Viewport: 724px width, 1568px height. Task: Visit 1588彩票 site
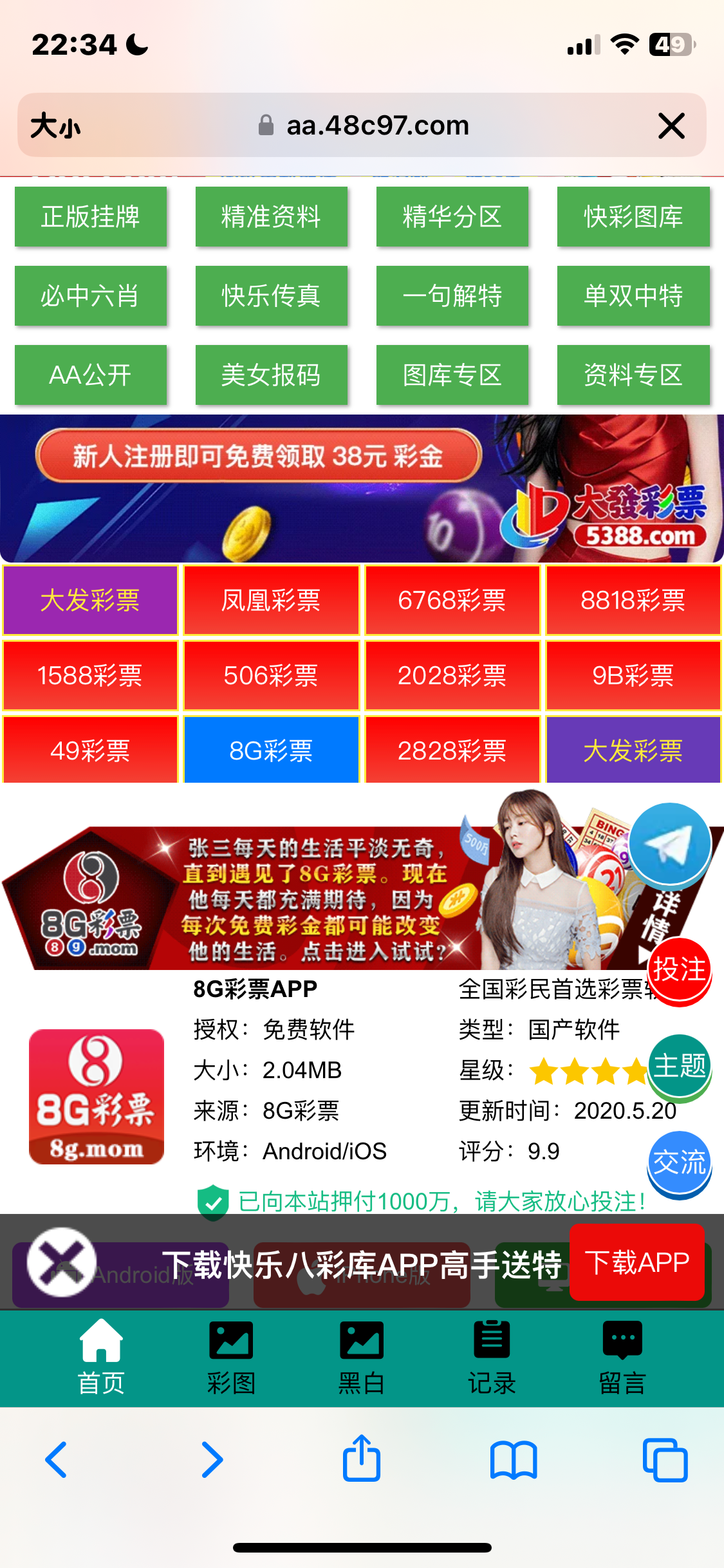click(x=90, y=676)
